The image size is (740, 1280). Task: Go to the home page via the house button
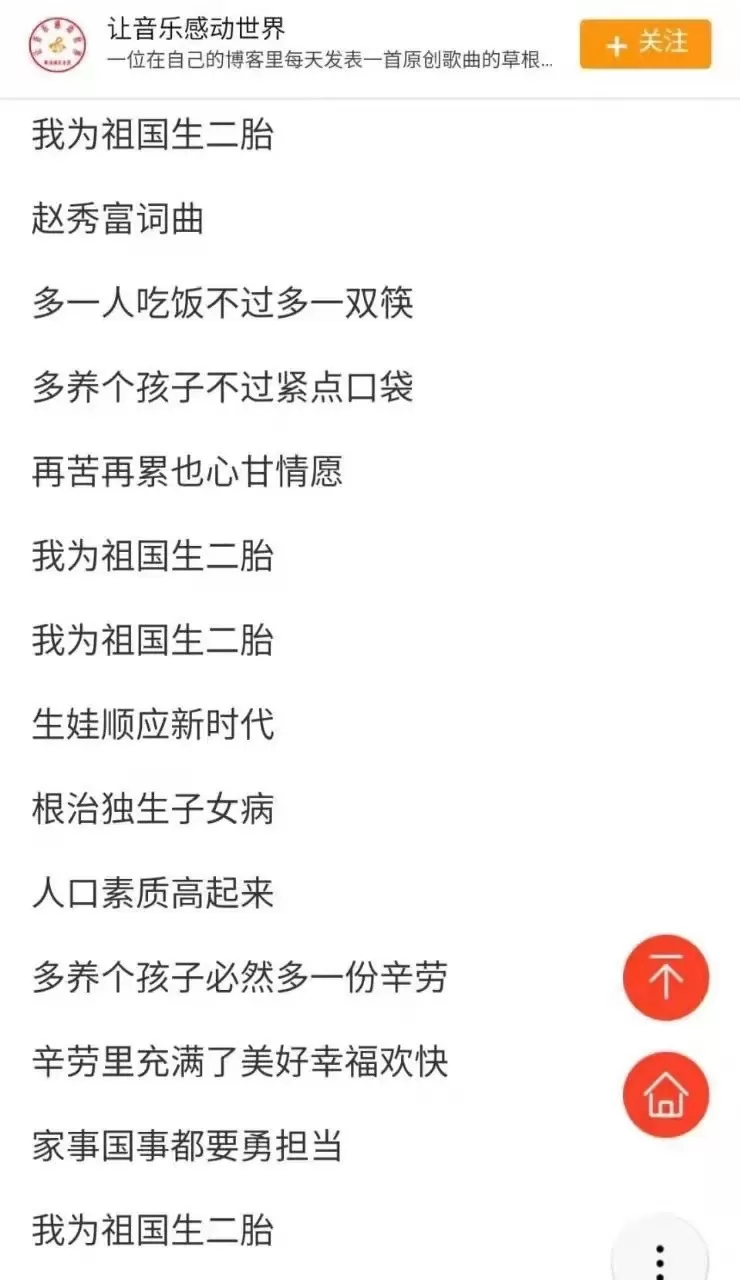(666, 1094)
